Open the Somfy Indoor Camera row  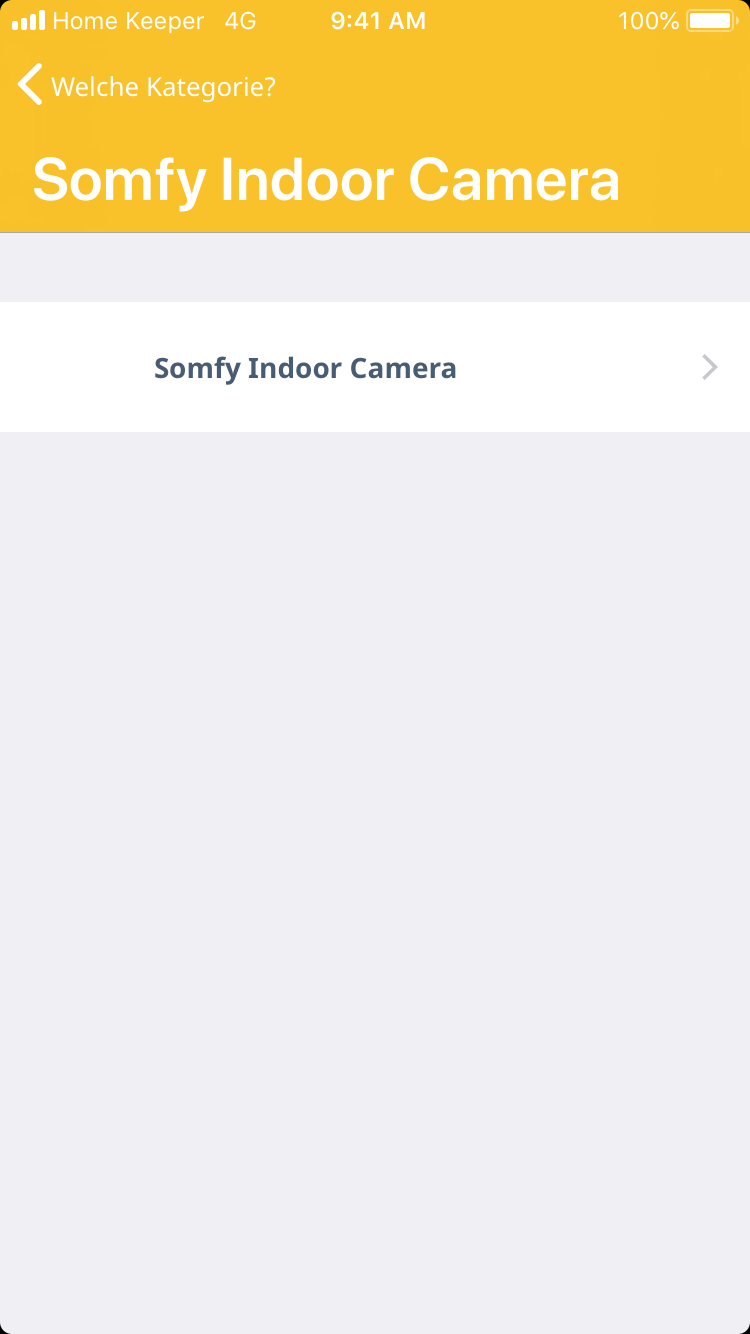(375, 367)
